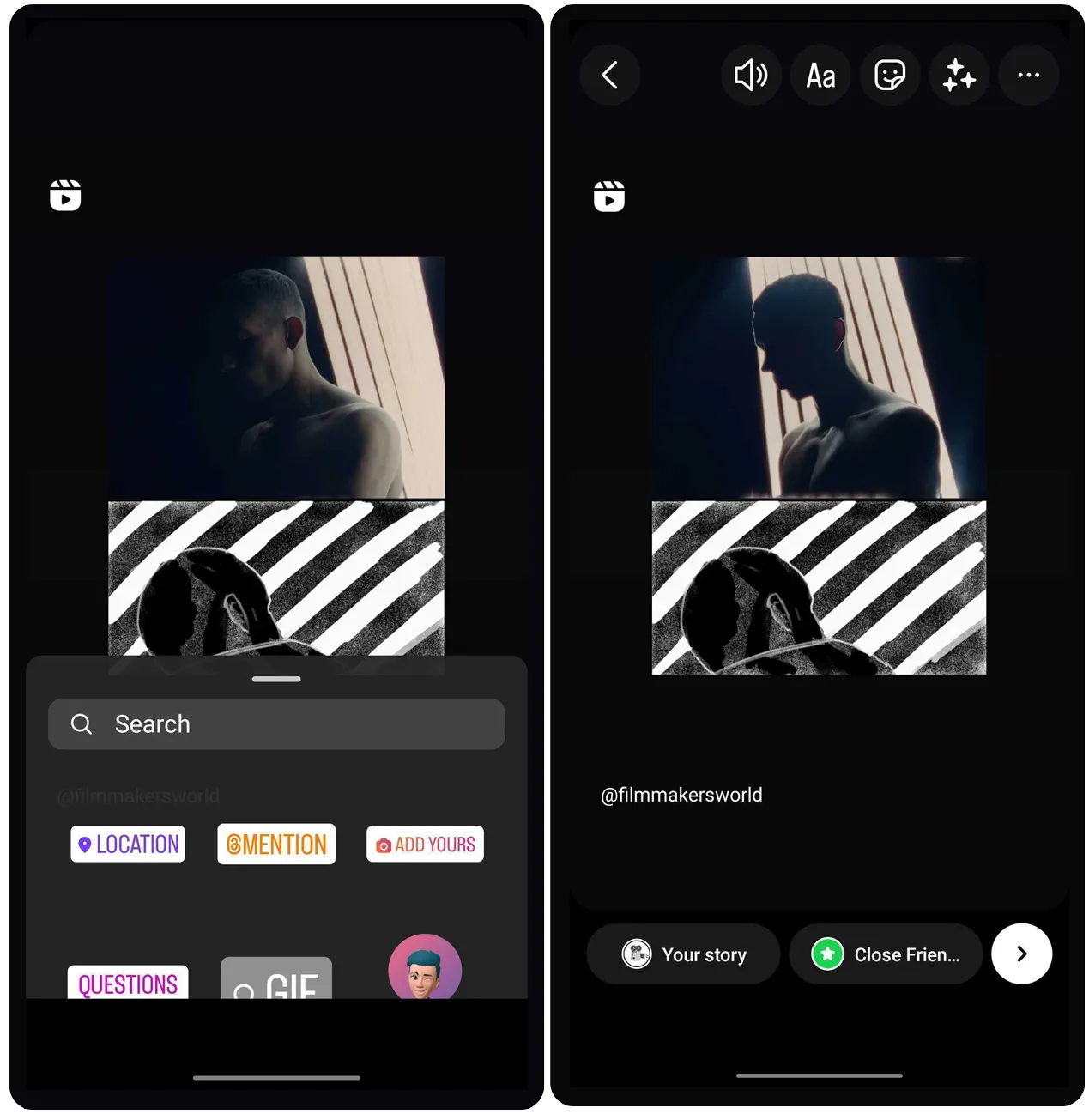
Task: Open the sound options icon
Action: [751, 76]
